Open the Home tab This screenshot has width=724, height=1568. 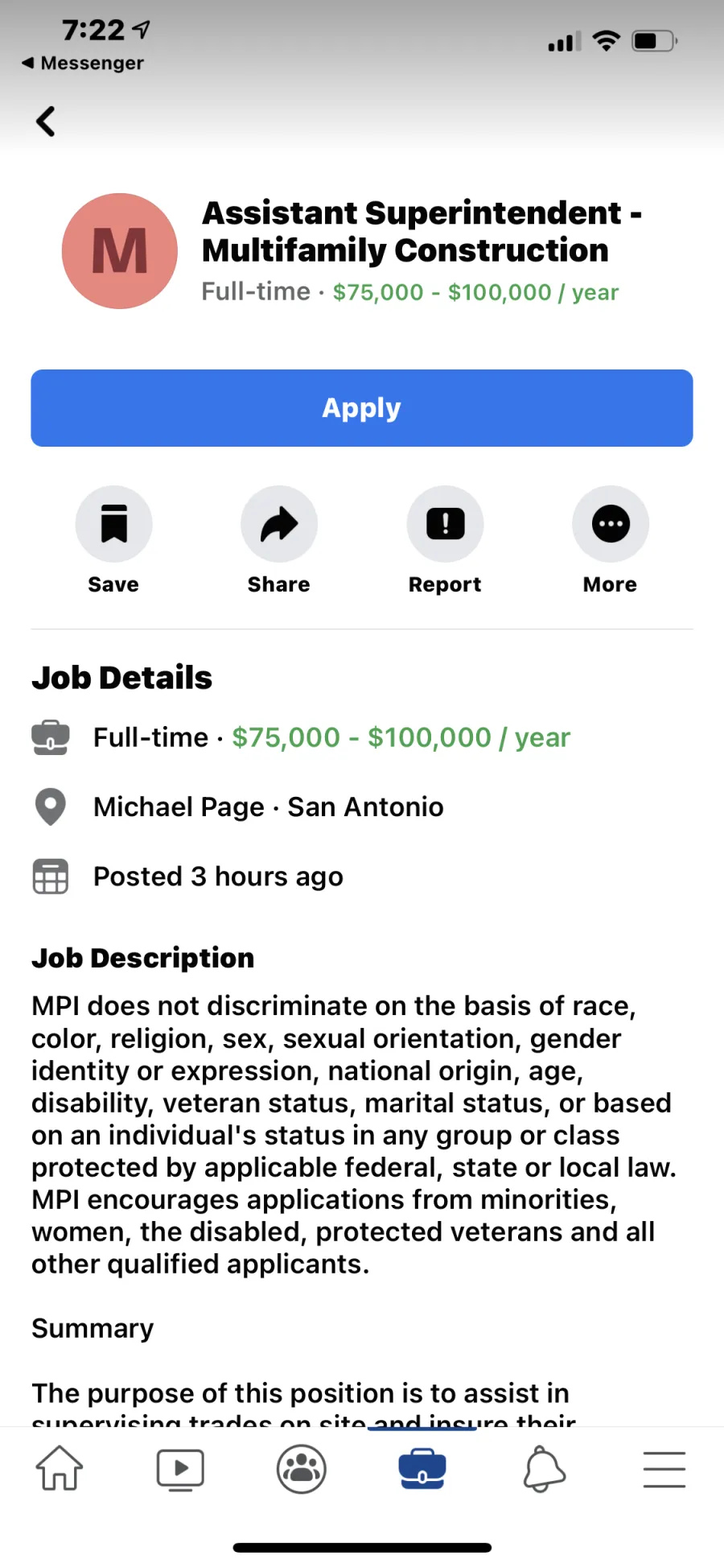point(60,1468)
